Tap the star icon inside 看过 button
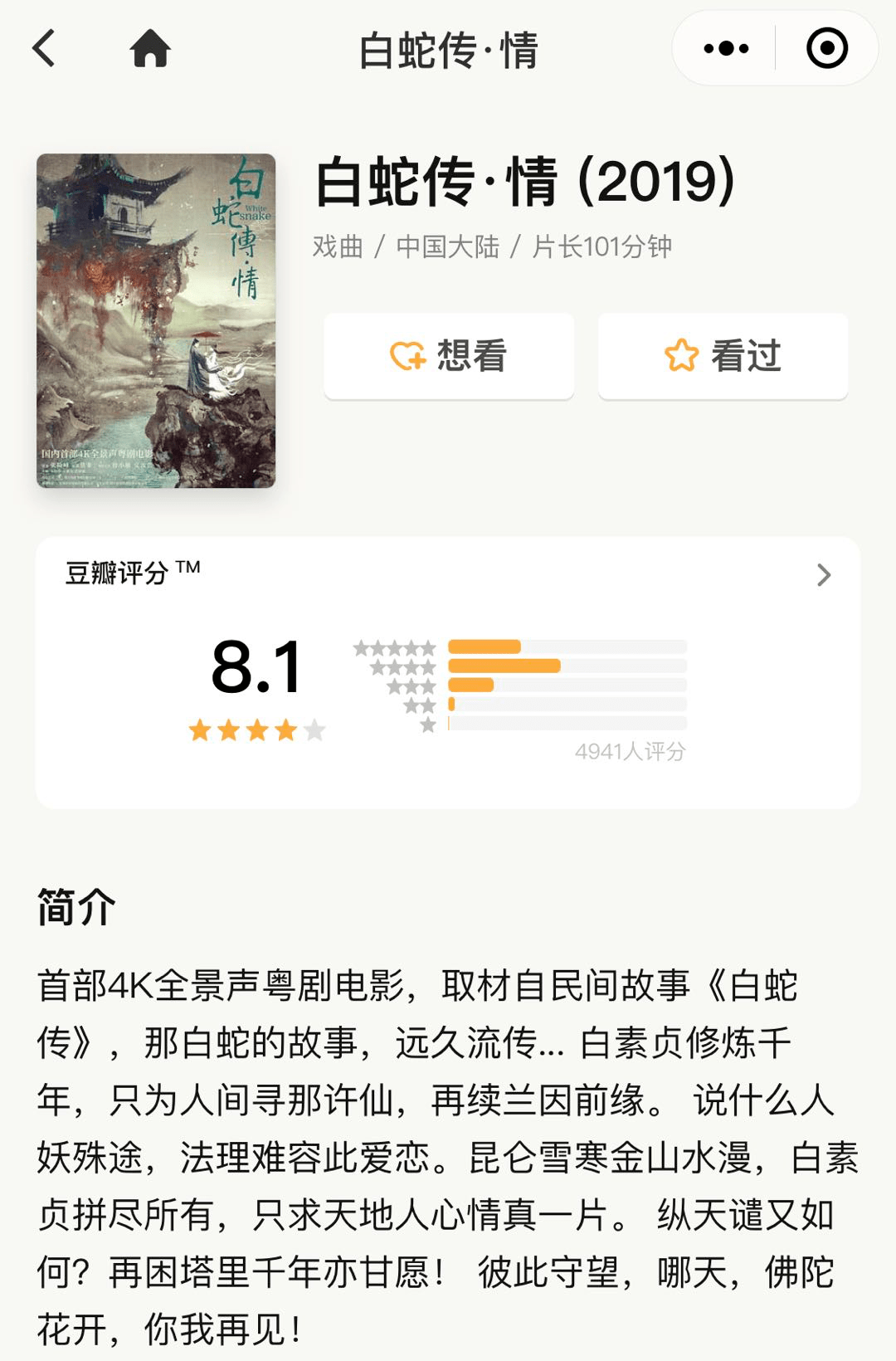 (x=680, y=355)
